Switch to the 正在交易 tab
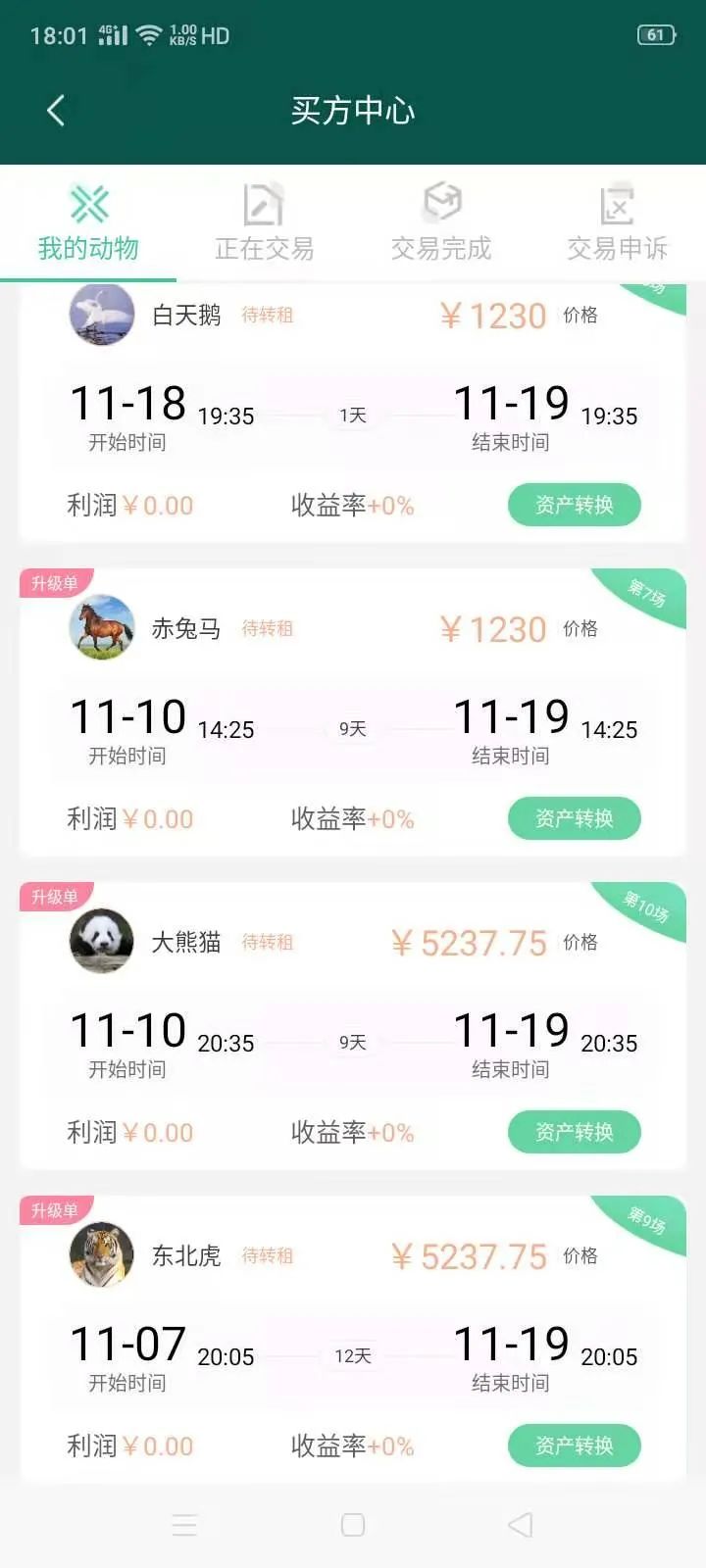Image resolution: width=706 pixels, height=1568 pixels. pos(264,223)
